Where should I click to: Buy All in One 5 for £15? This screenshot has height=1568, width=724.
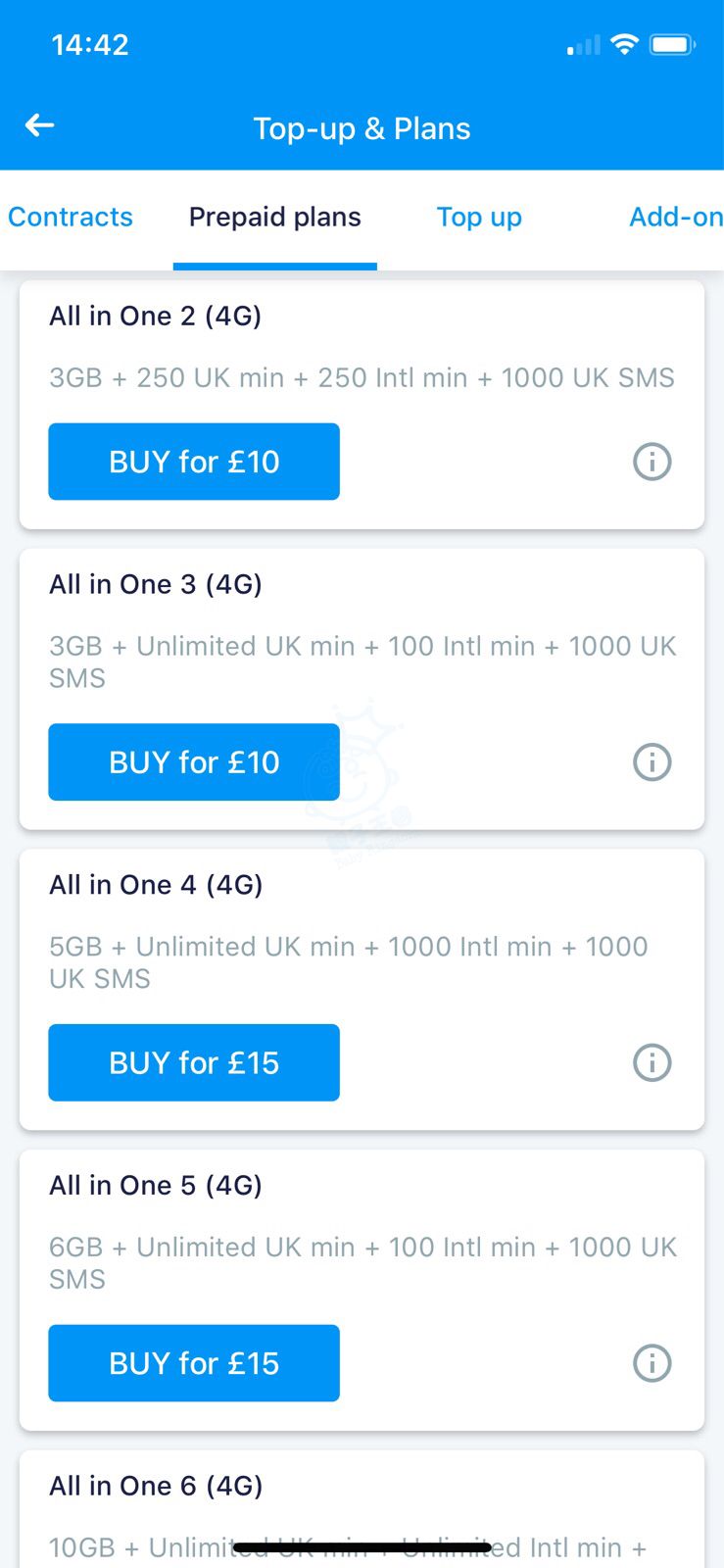pyautogui.click(x=194, y=1363)
